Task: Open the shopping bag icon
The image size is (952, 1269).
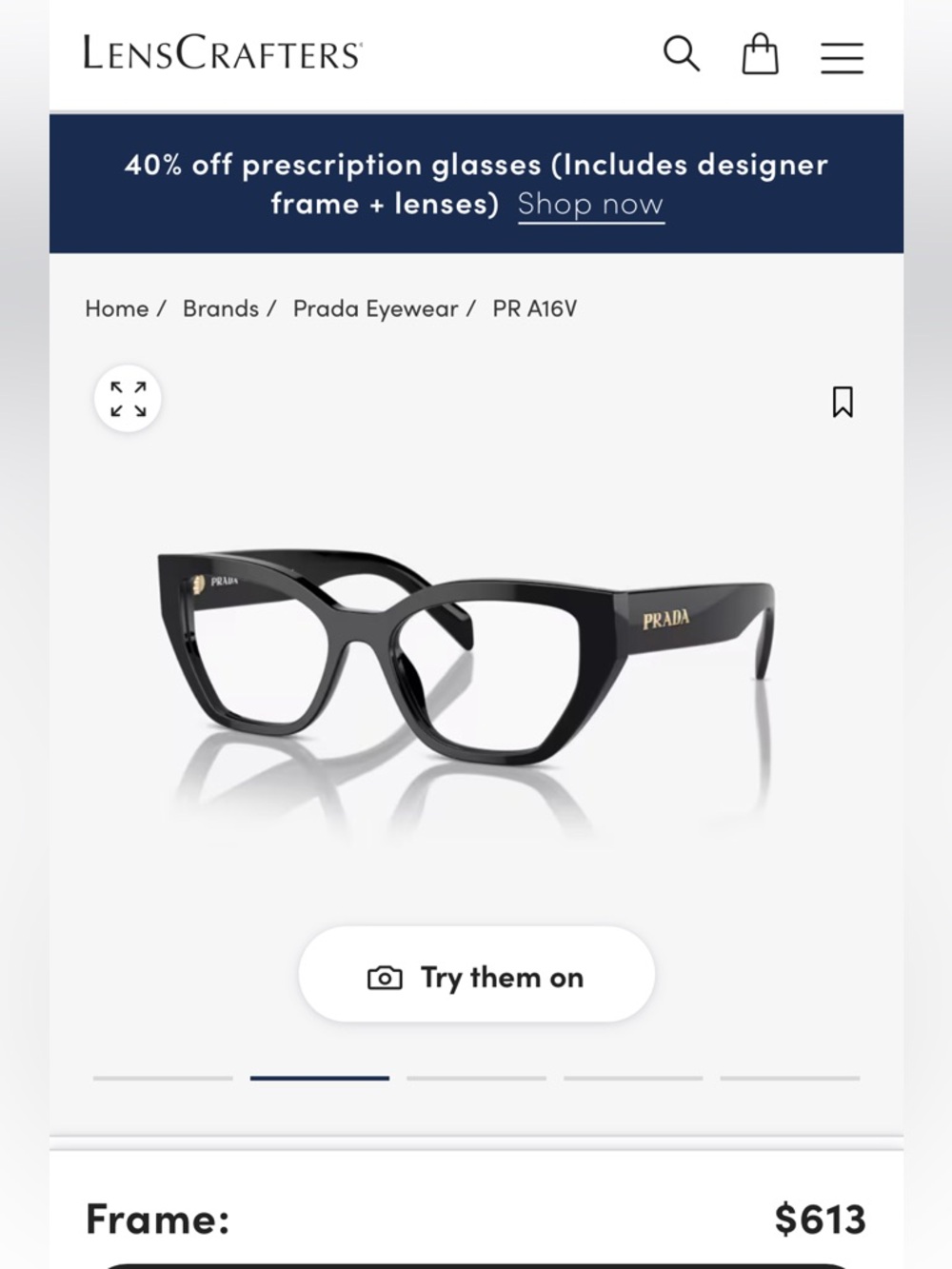Action: pos(760,55)
